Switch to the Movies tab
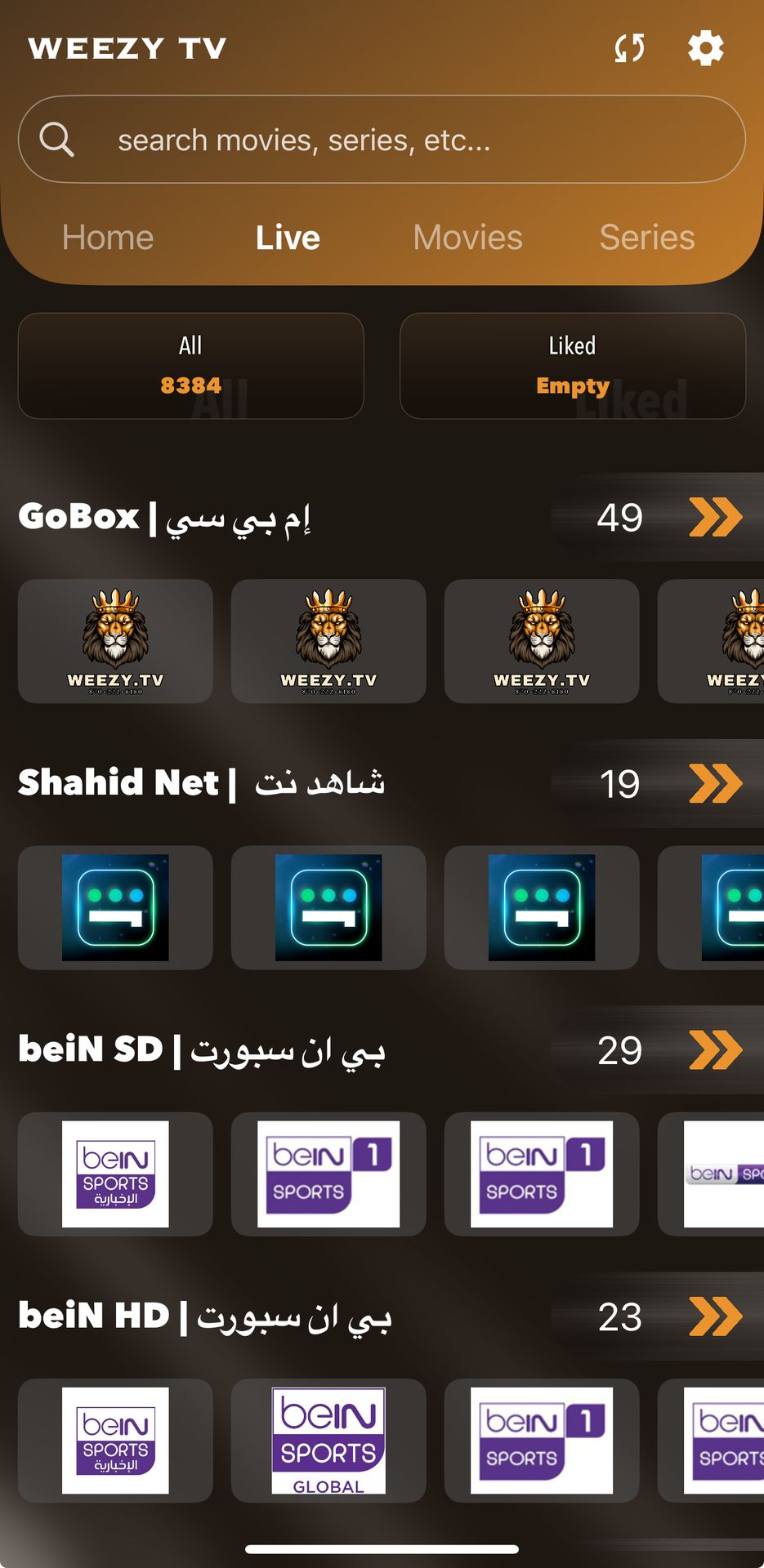Screen dimensions: 764x1568 click(x=467, y=238)
